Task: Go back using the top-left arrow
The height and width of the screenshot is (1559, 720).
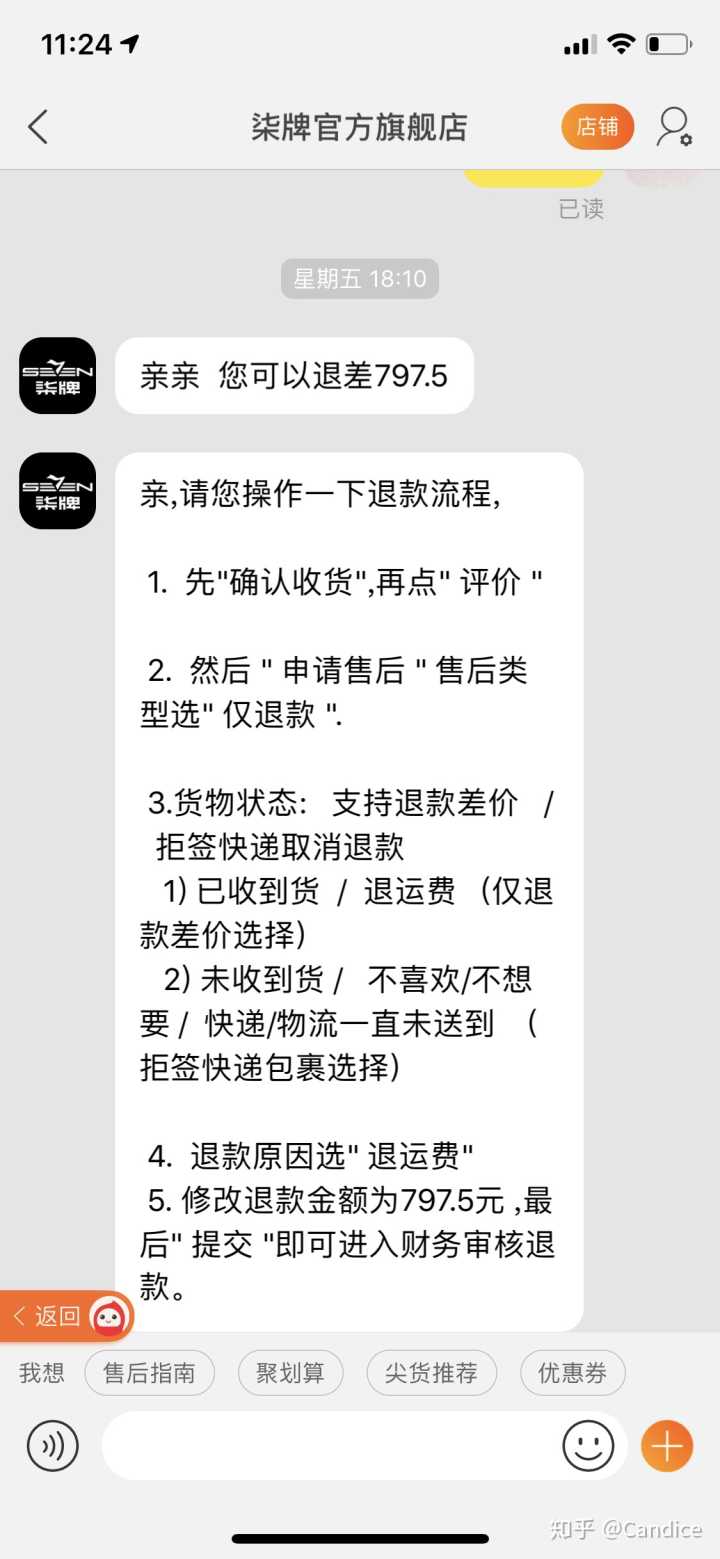Action: click(x=38, y=127)
